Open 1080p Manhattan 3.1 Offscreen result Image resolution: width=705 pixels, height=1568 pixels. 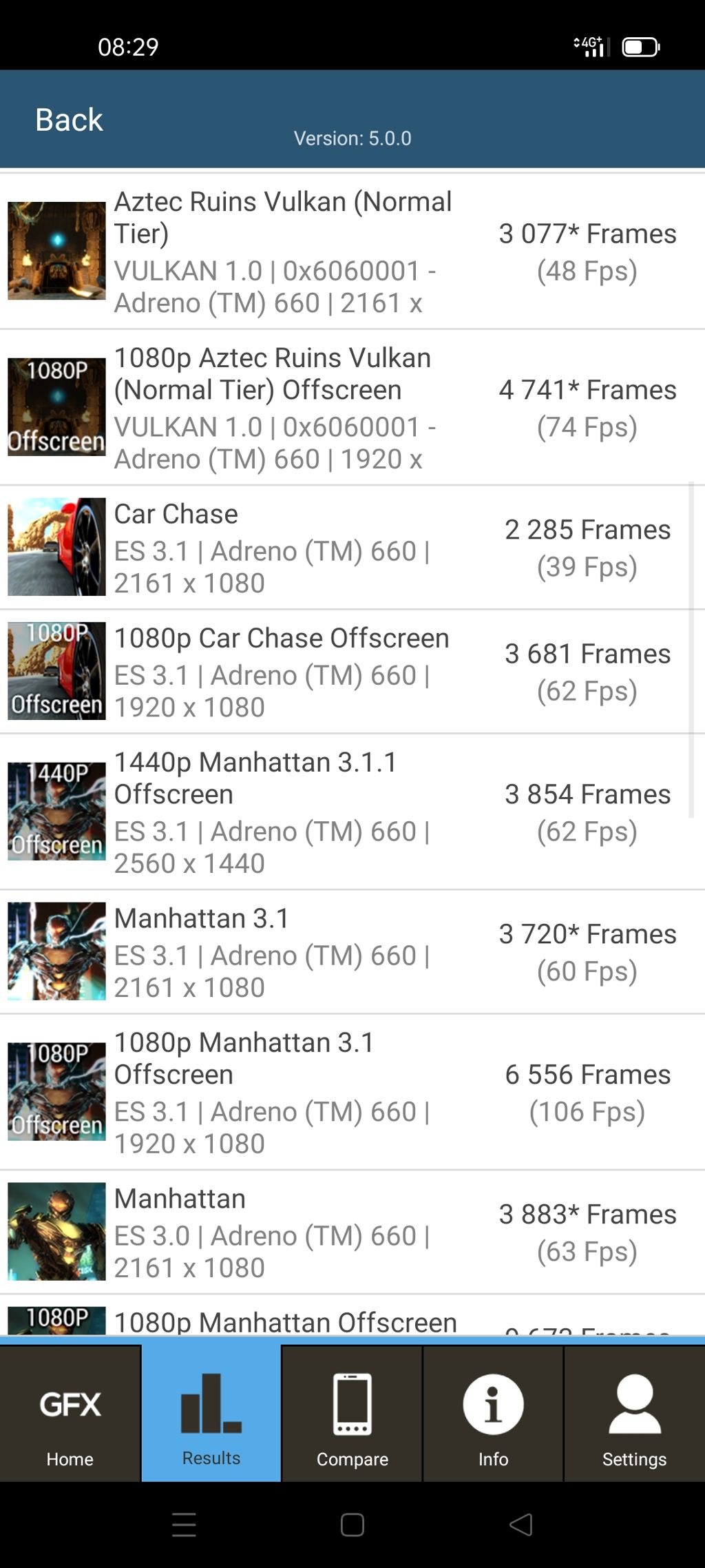click(x=351, y=1092)
